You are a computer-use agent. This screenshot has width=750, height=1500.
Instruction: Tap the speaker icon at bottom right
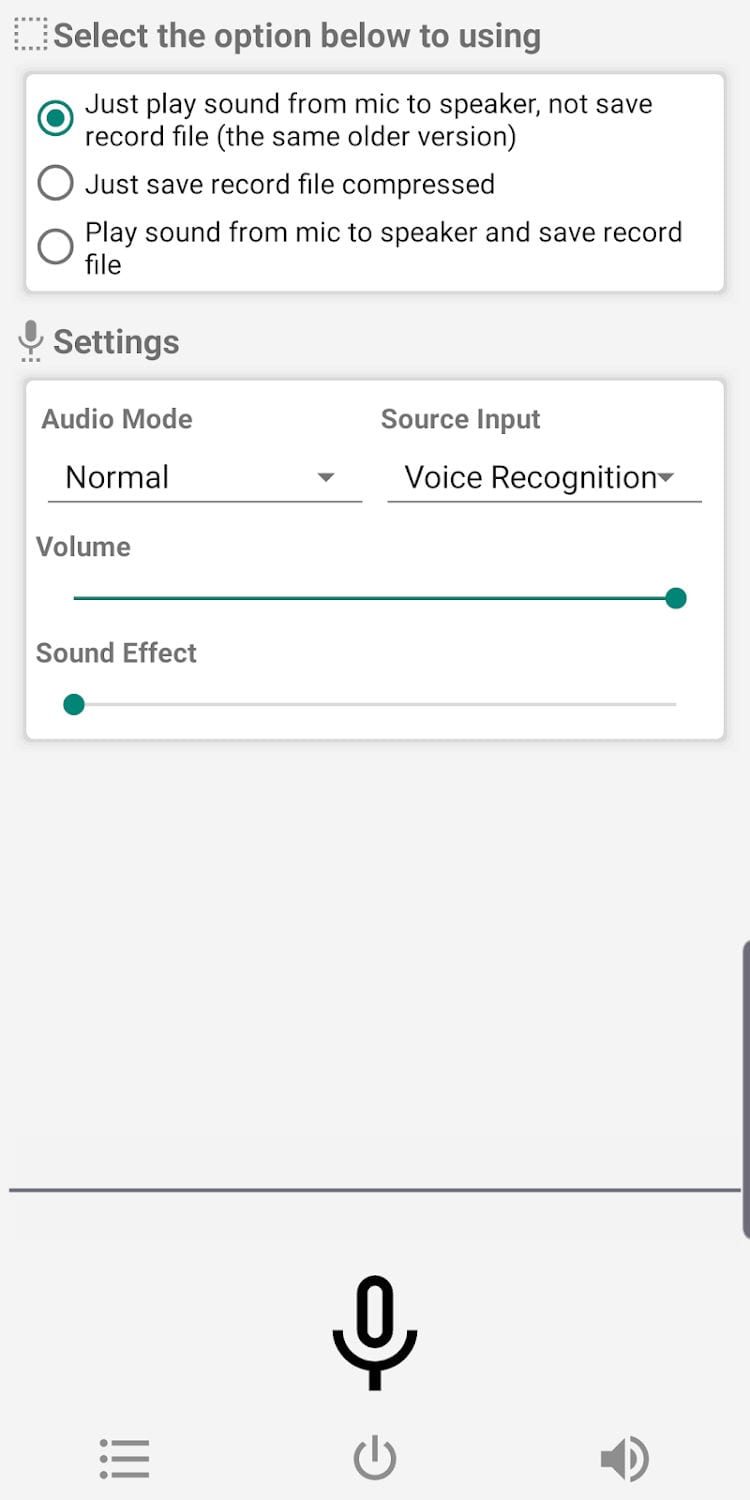point(624,1458)
